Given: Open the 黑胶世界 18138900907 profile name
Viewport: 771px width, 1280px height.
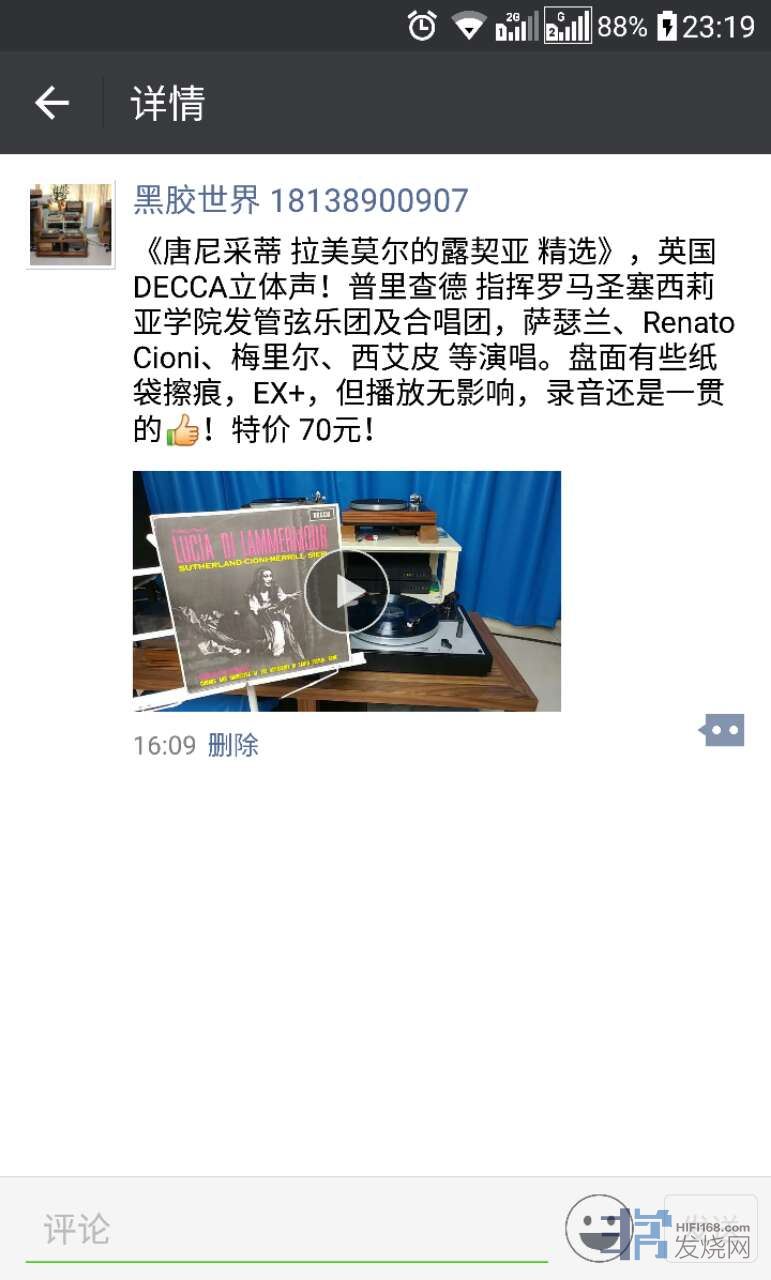Looking at the screenshot, I should coord(300,200).
